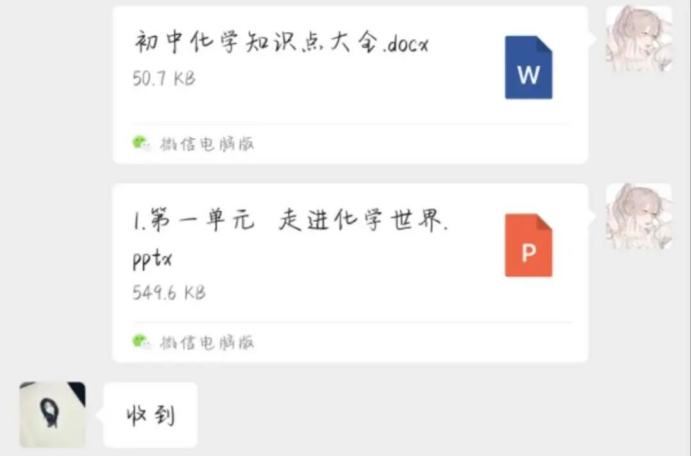692x457 pixels.
Task: View sender's avatar beside the docx file
Action: coord(638,38)
